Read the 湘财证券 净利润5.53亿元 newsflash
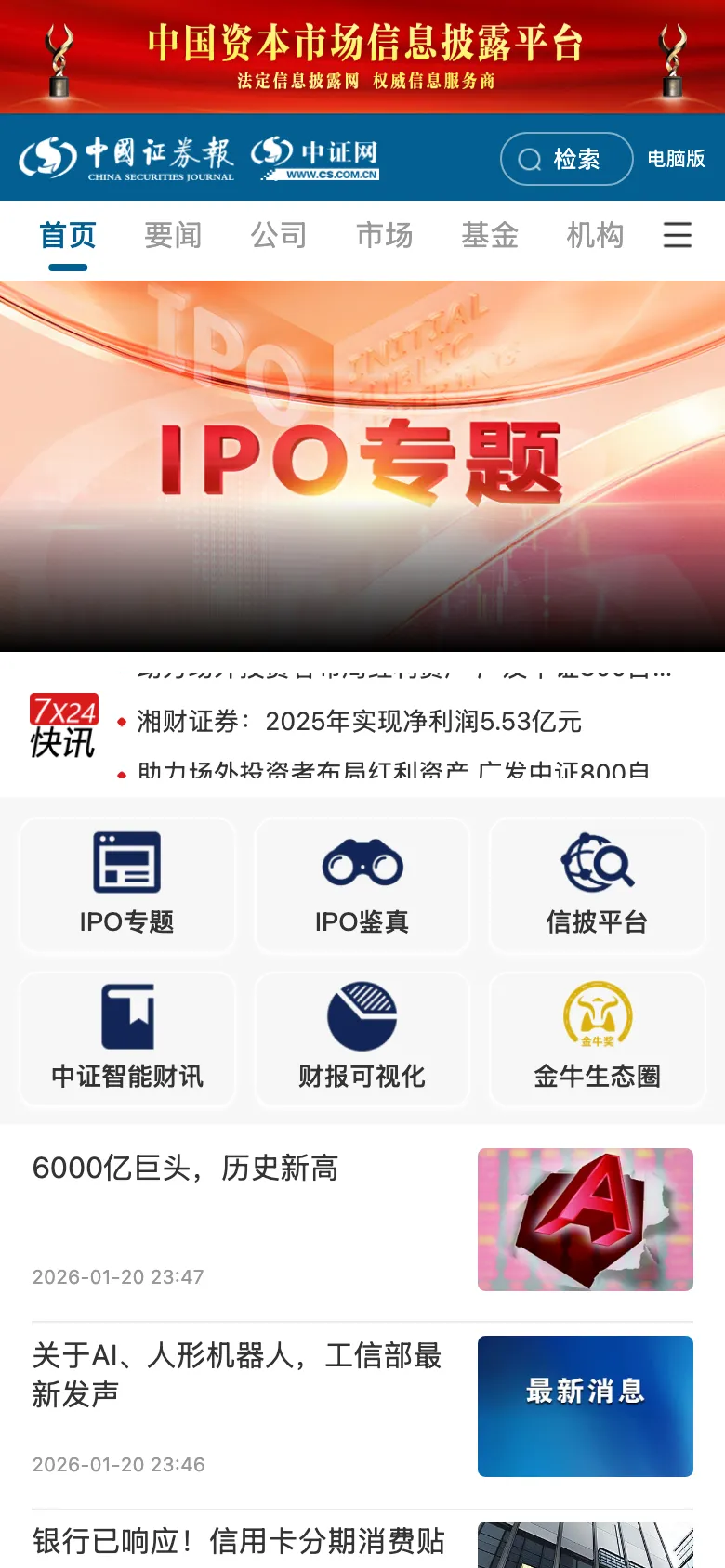 (x=359, y=722)
